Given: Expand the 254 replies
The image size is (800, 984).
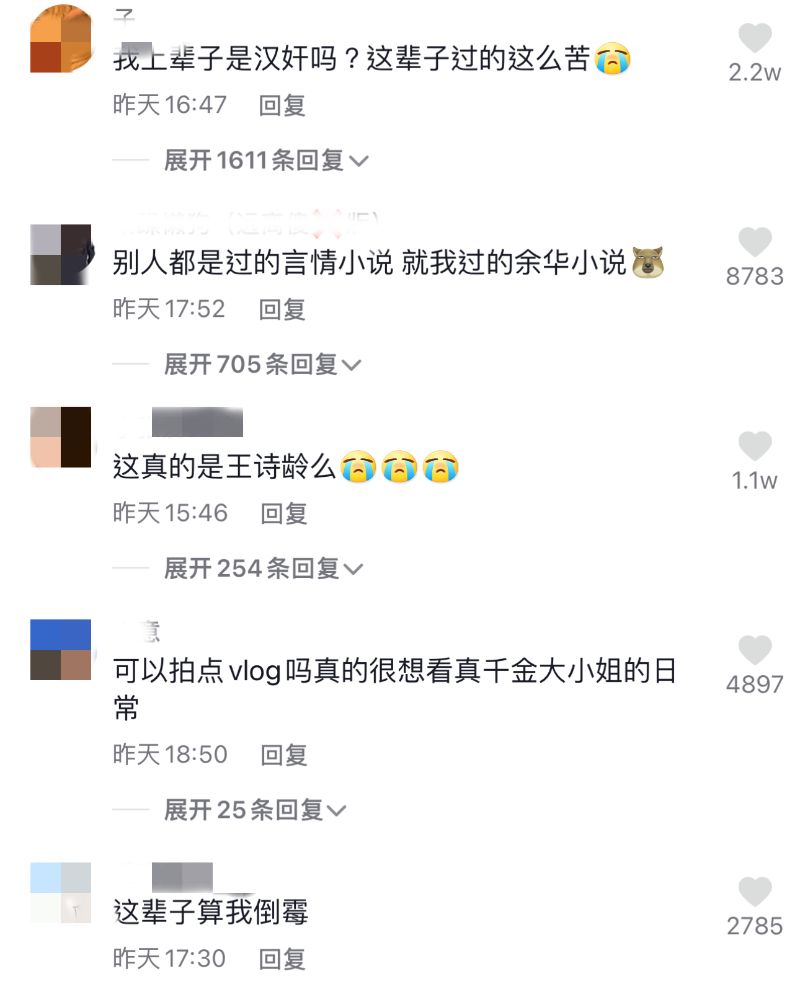Looking at the screenshot, I should (x=263, y=568).
